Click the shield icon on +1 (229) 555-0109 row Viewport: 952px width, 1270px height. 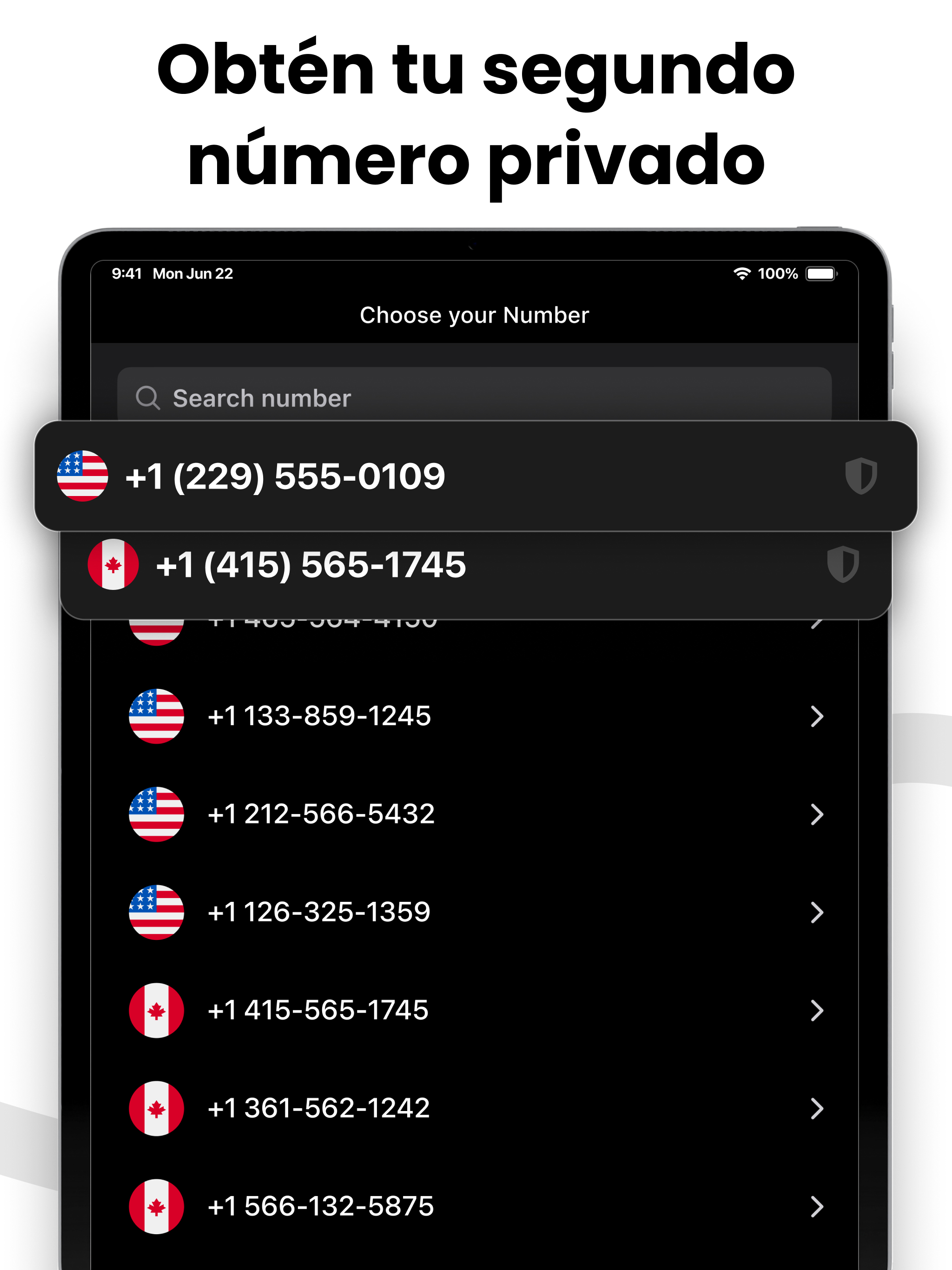(861, 477)
